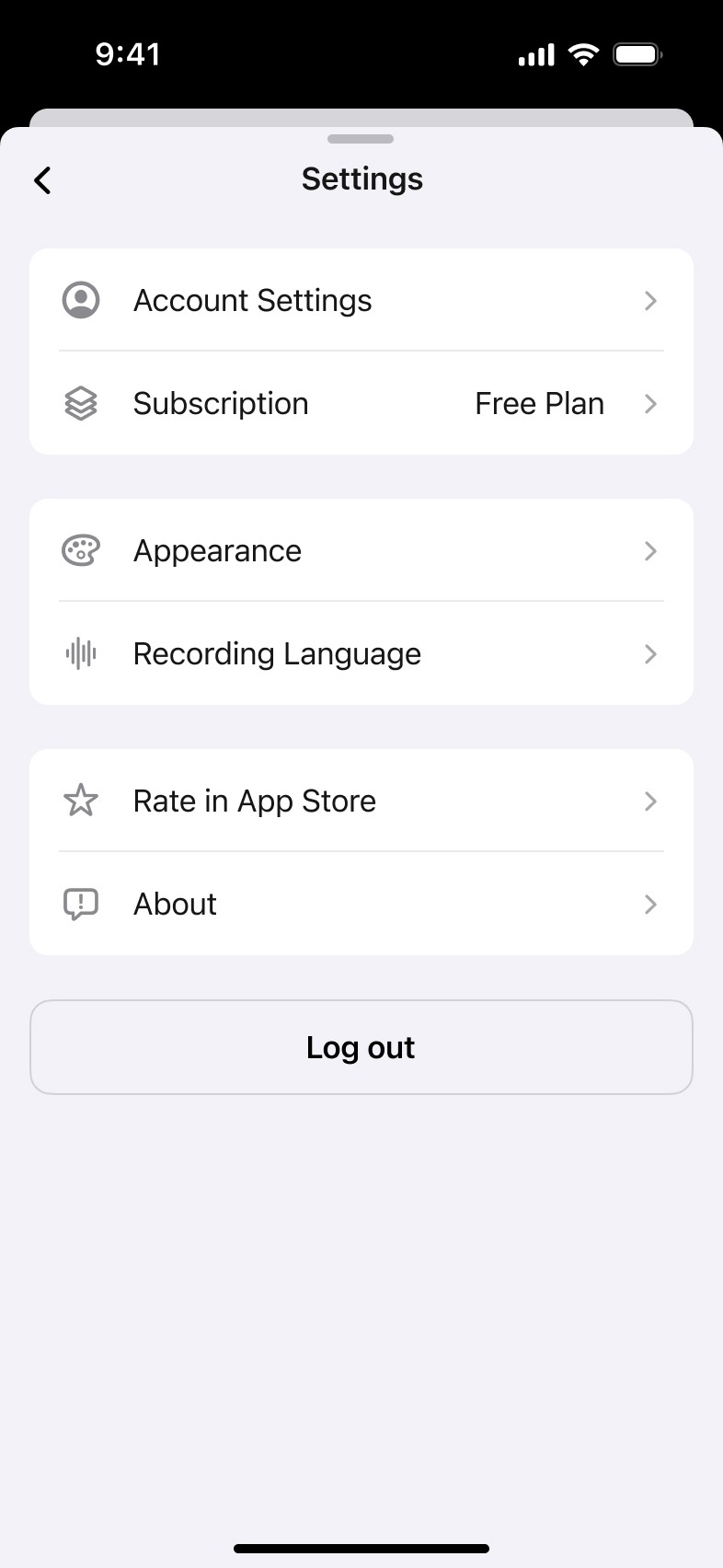Screen dimensions: 723x1568
Task: Select Rate in App Store
Action: pos(361,801)
